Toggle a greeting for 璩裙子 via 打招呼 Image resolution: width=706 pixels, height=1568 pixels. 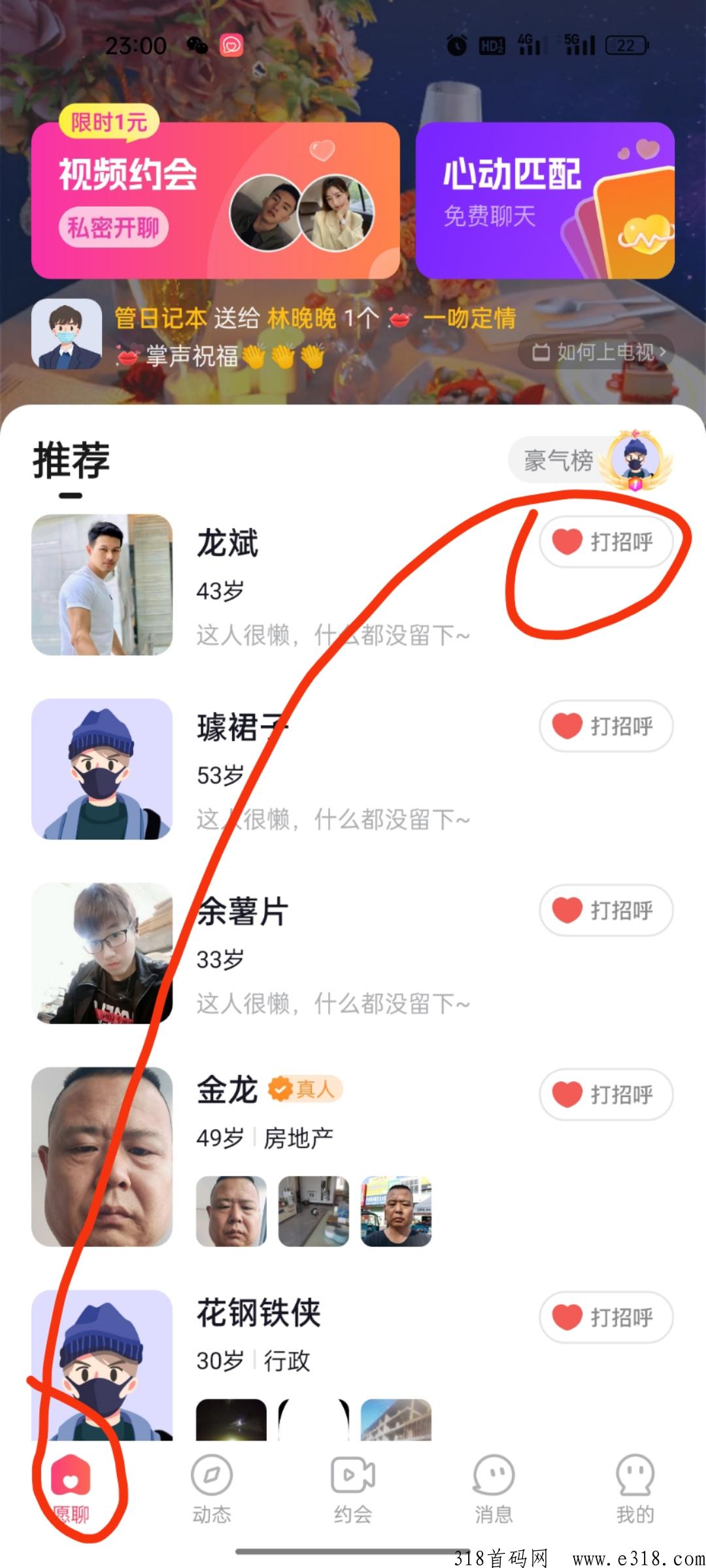(605, 727)
